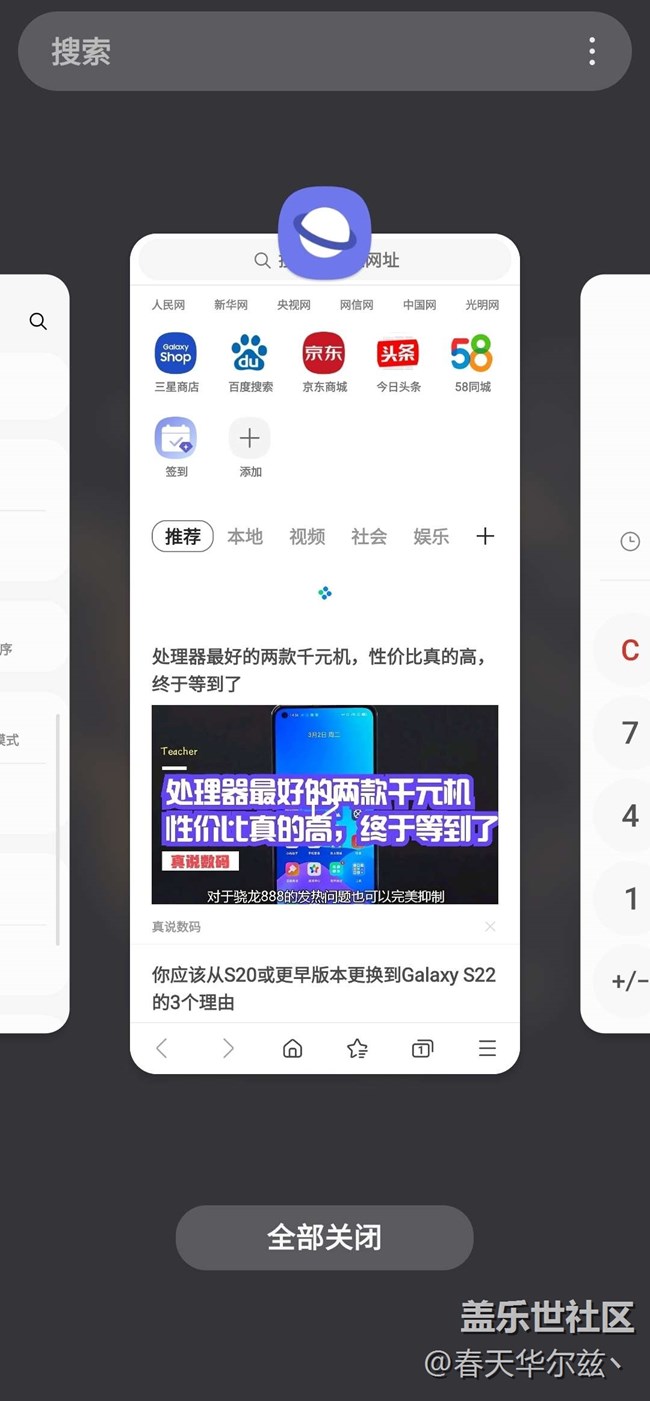The width and height of the screenshot is (650, 1401).
Task: Close all recent apps with 全部关闭
Action: coord(324,1237)
